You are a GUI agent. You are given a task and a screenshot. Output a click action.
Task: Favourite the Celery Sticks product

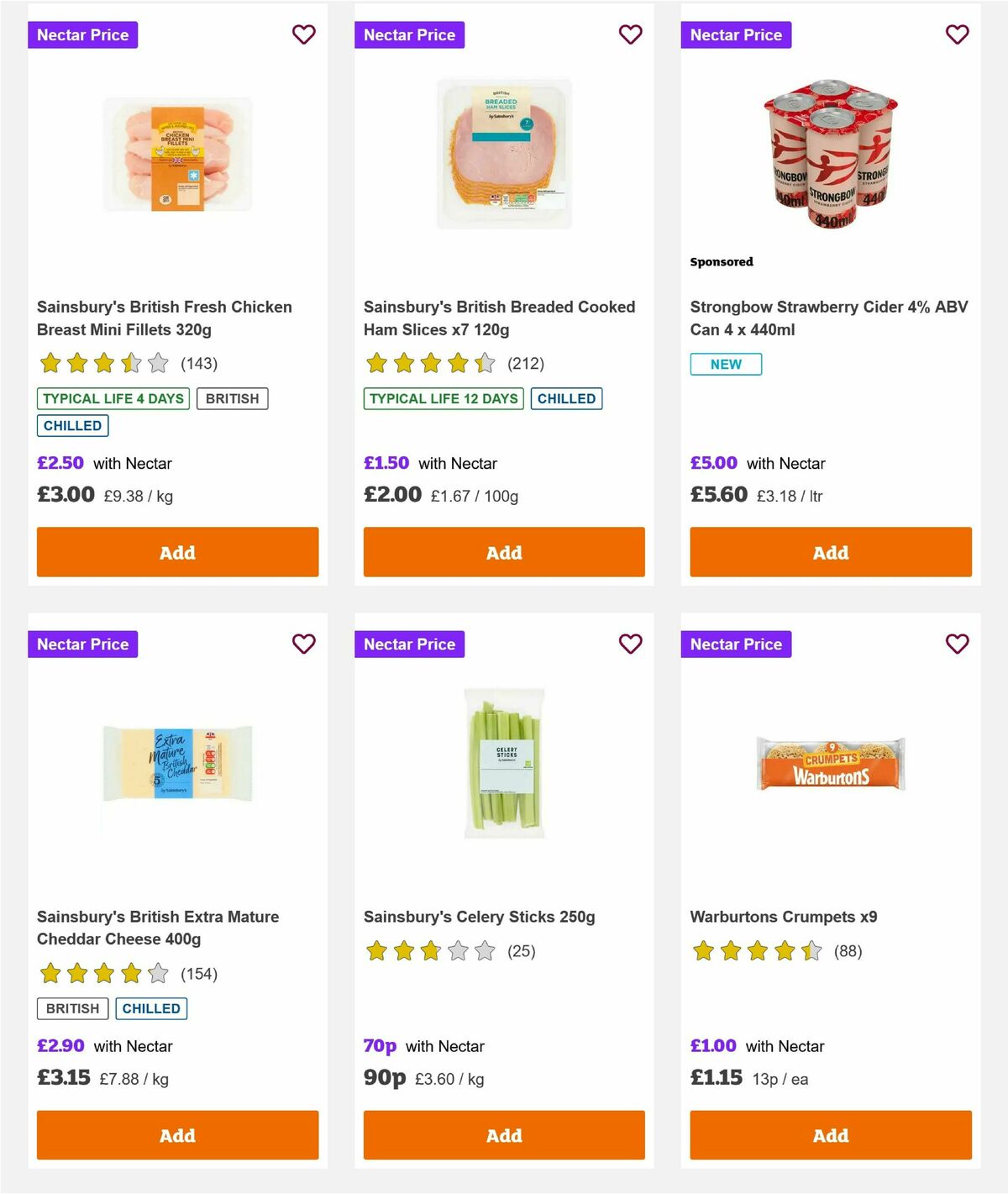point(630,644)
